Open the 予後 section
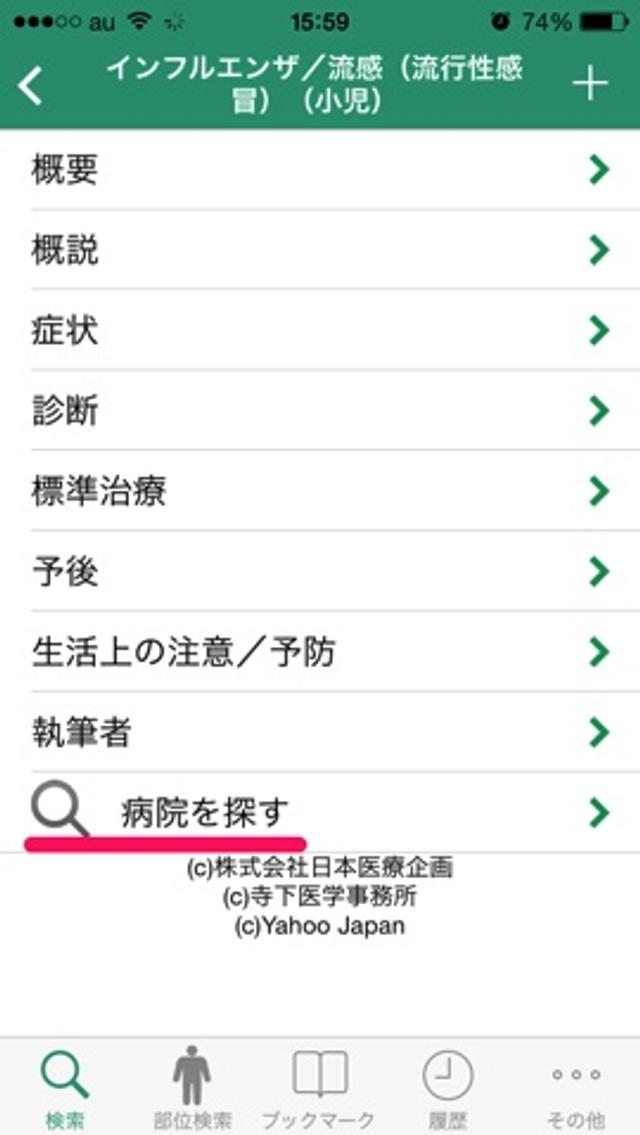This screenshot has height=1135, width=640. (x=320, y=572)
